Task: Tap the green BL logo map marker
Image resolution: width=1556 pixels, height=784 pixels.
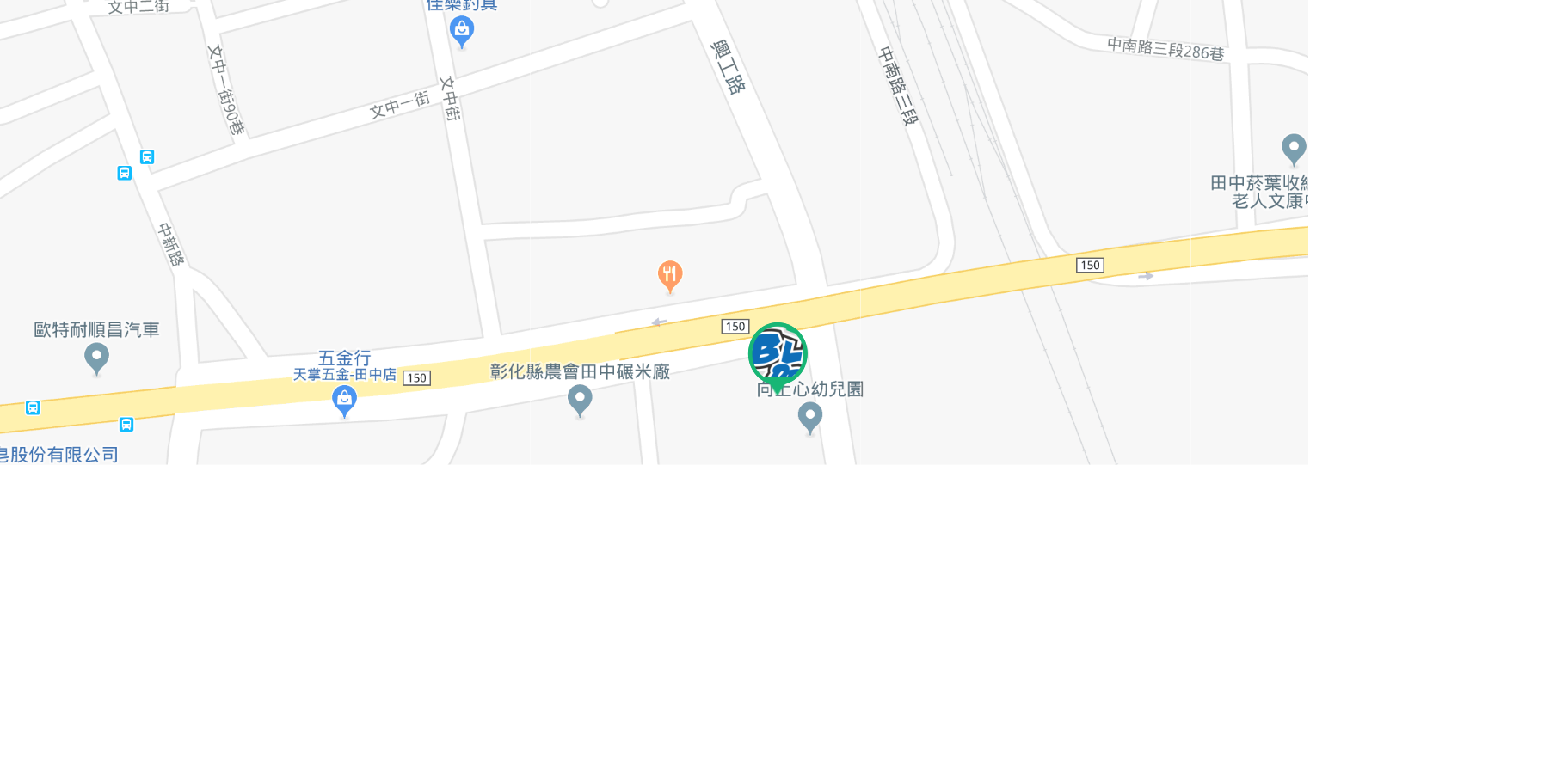Action: coord(778,353)
